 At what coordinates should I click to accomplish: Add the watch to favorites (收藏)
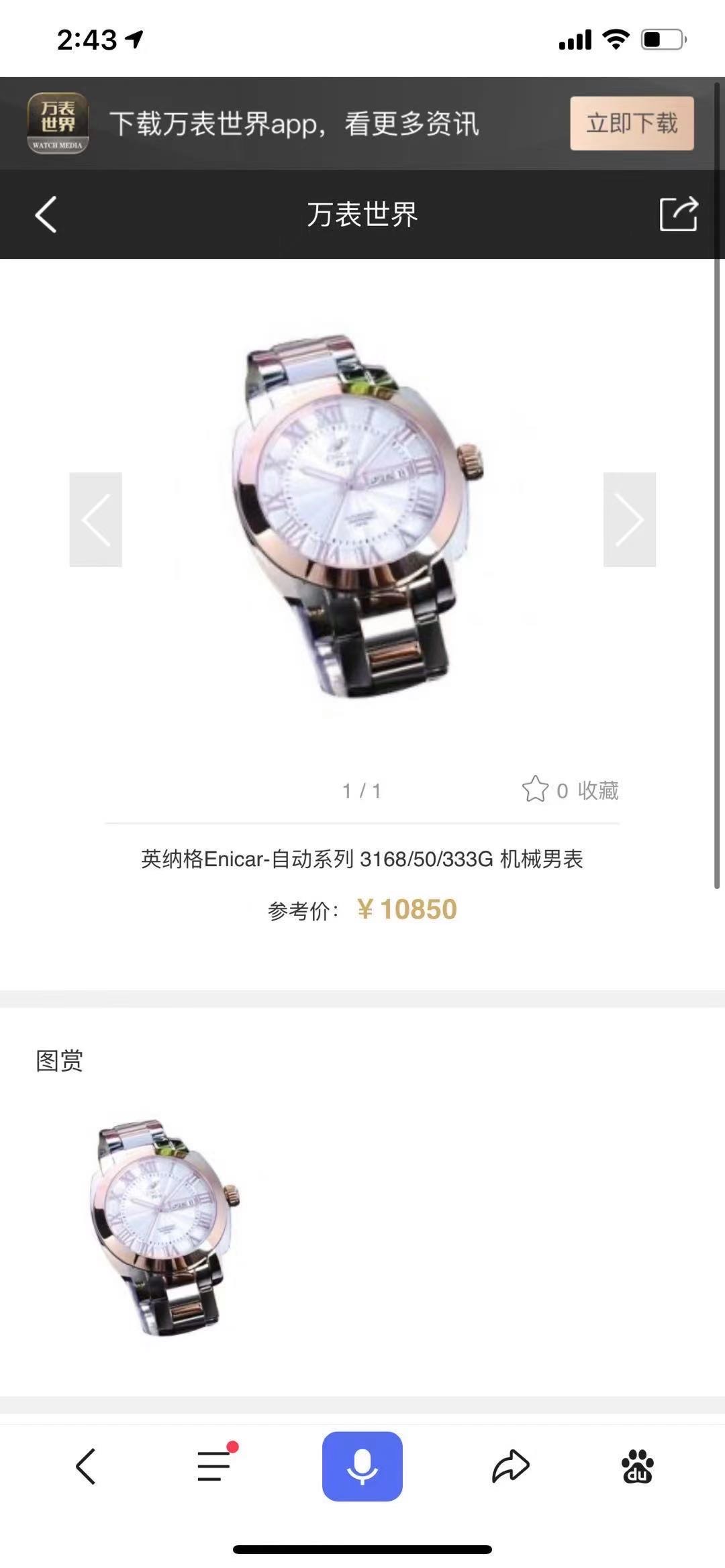(571, 790)
